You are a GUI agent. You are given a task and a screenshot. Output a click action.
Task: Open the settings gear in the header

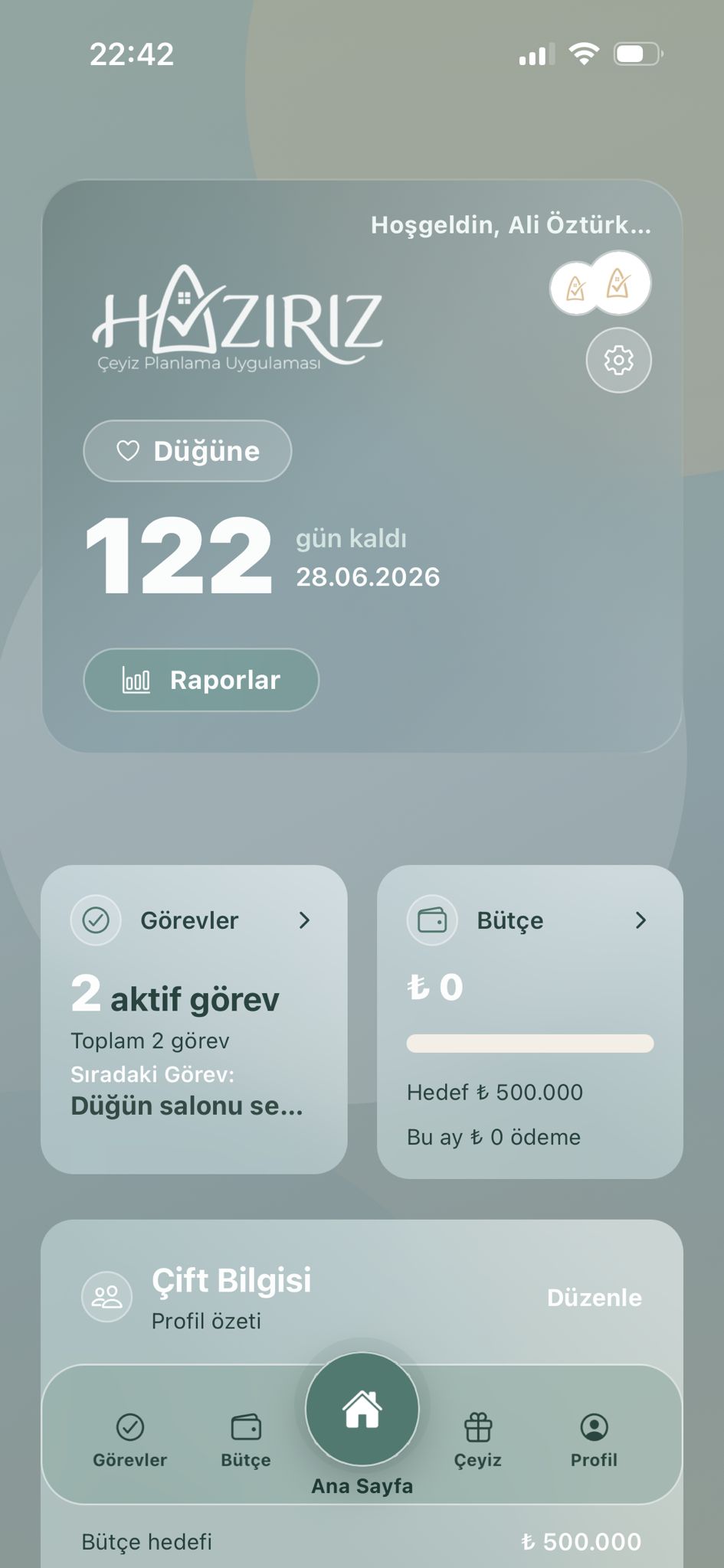618,360
